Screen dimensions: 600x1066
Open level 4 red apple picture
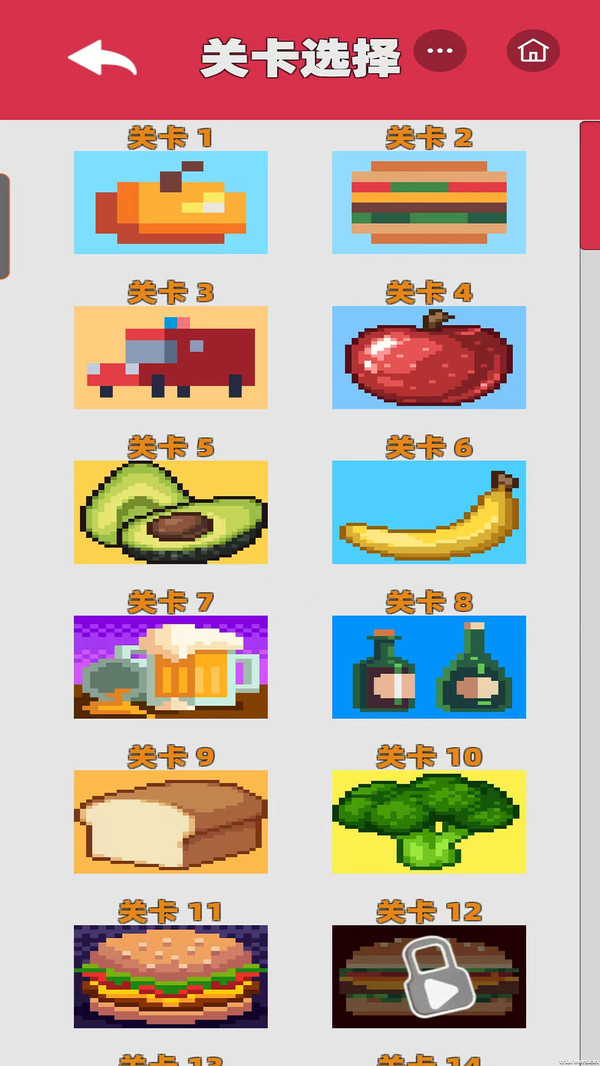[x=428, y=357]
